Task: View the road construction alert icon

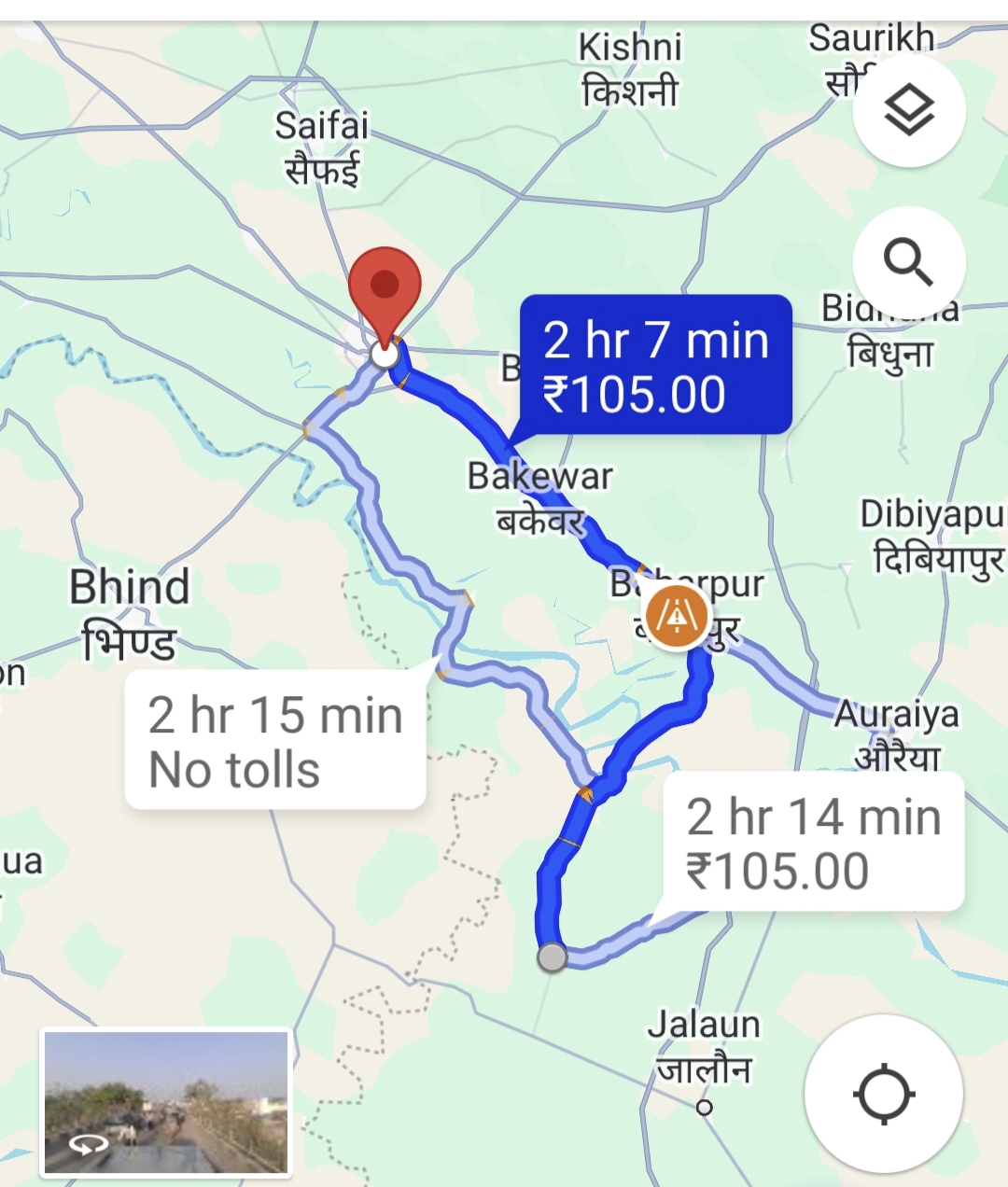Action: pyautogui.click(x=677, y=617)
